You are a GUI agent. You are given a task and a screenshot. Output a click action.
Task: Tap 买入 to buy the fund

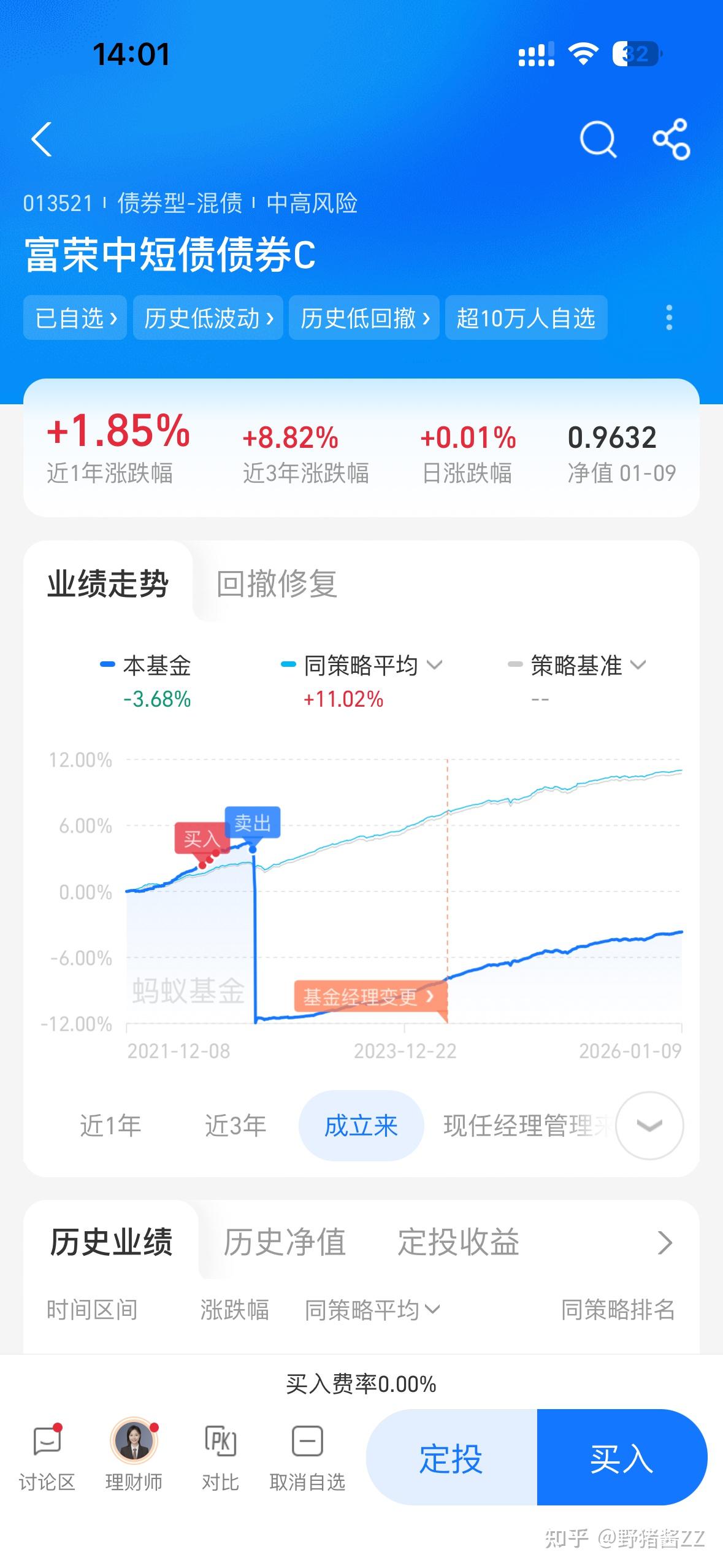(x=621, y=1458)
